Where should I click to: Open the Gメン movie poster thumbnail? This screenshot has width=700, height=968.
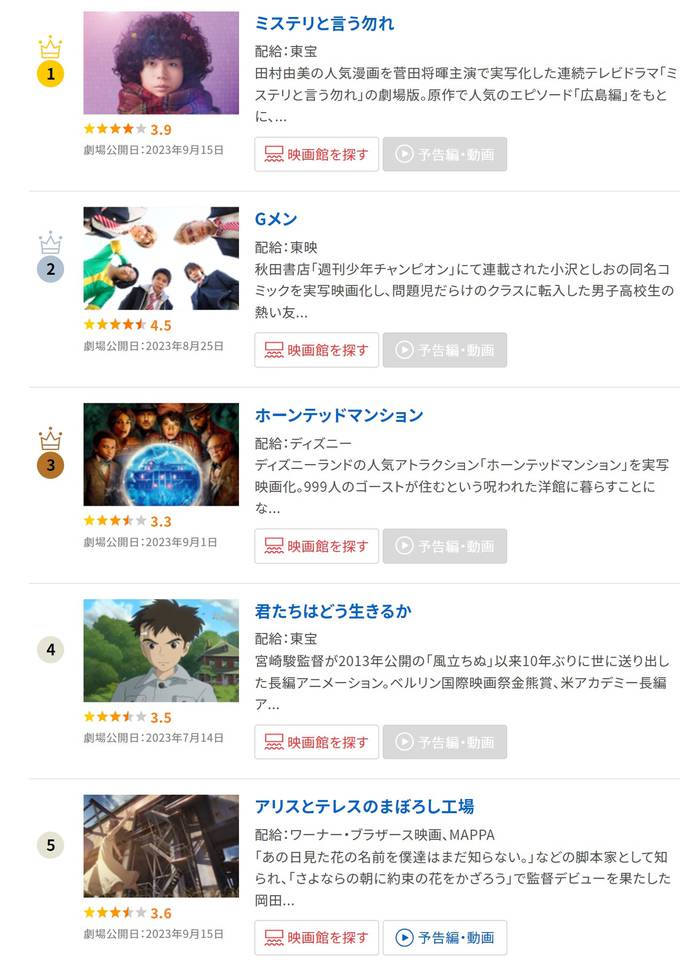click(x=161, y=258)
